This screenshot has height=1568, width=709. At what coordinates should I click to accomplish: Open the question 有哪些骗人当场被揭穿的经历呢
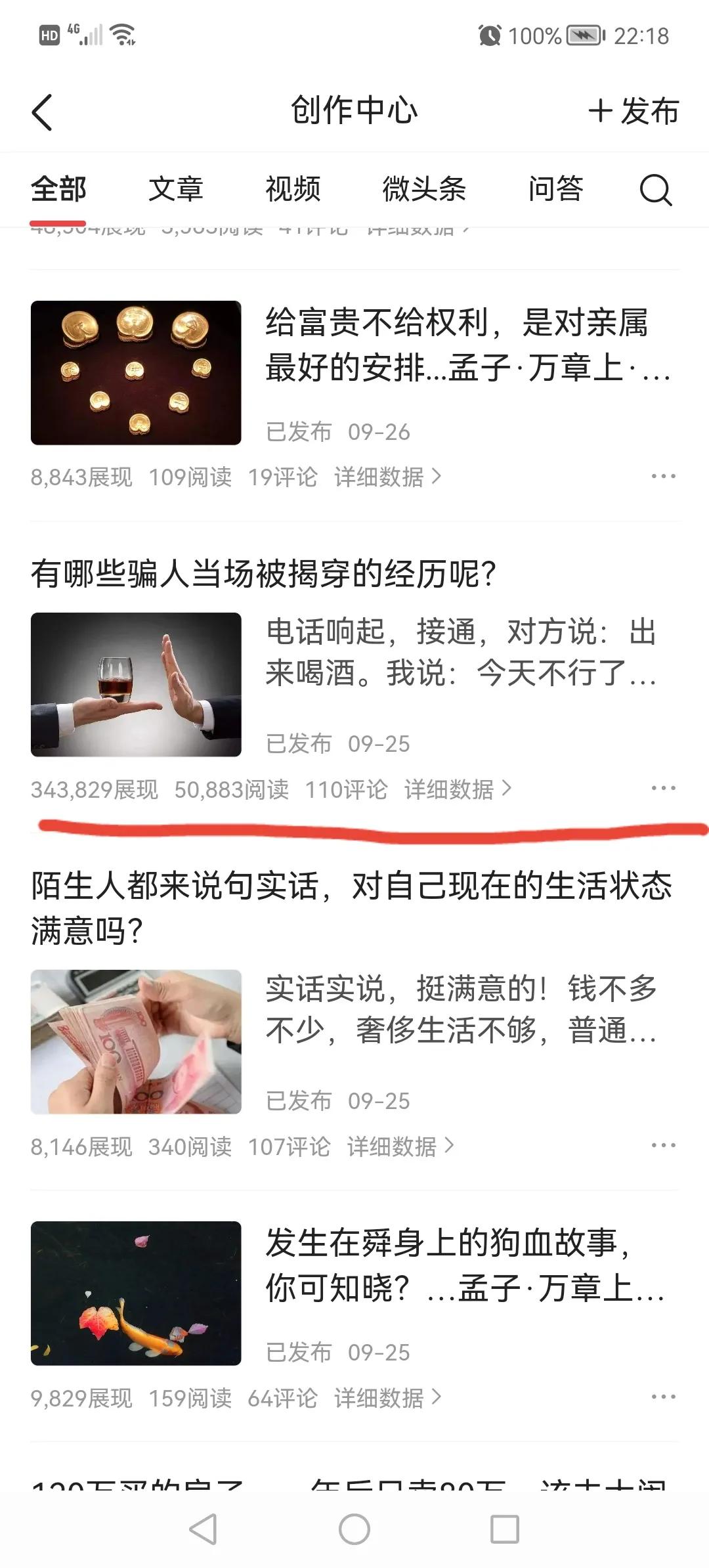(x=263, y=575)
